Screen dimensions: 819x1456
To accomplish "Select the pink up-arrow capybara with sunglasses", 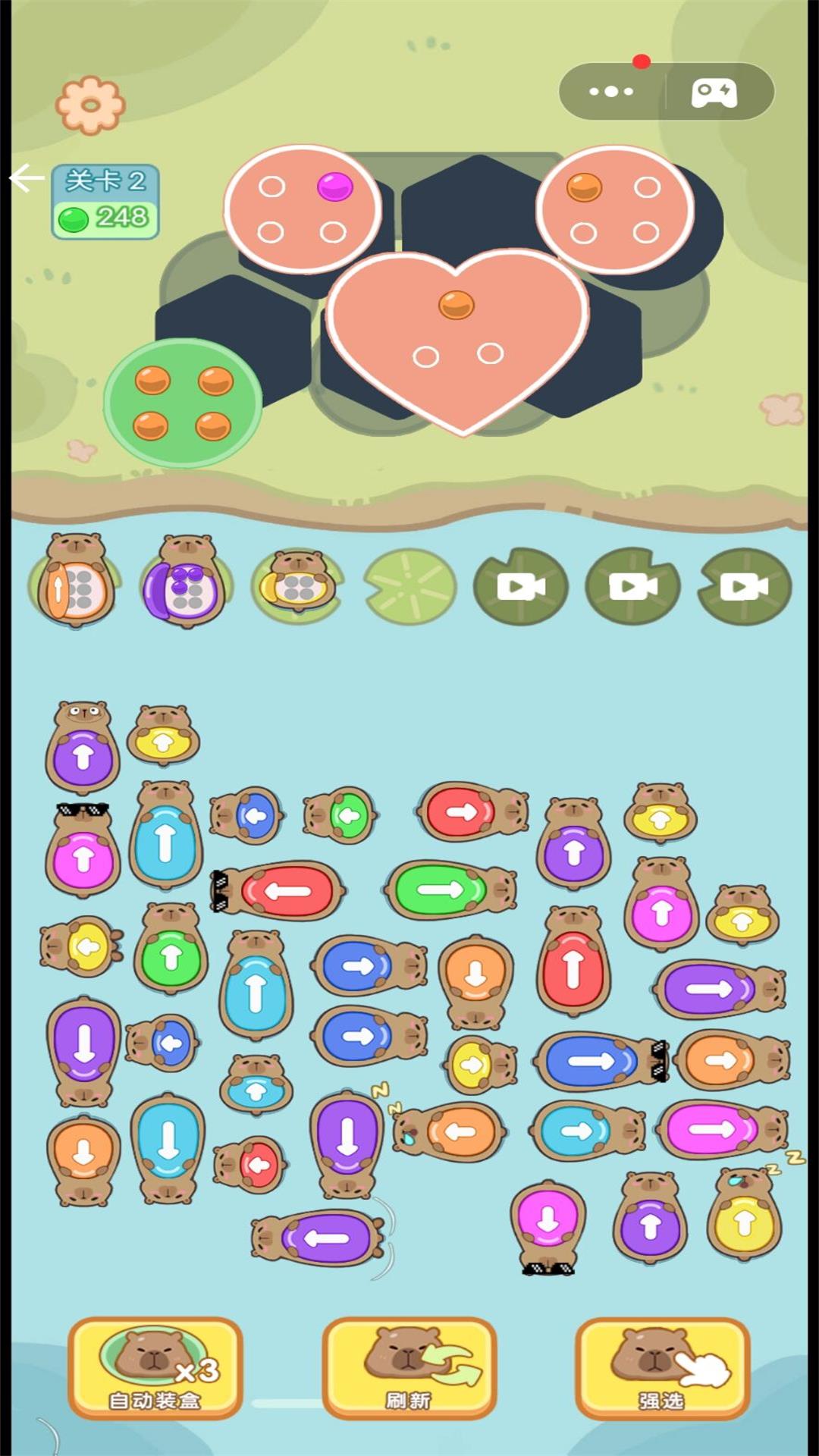I will point(83,850).
